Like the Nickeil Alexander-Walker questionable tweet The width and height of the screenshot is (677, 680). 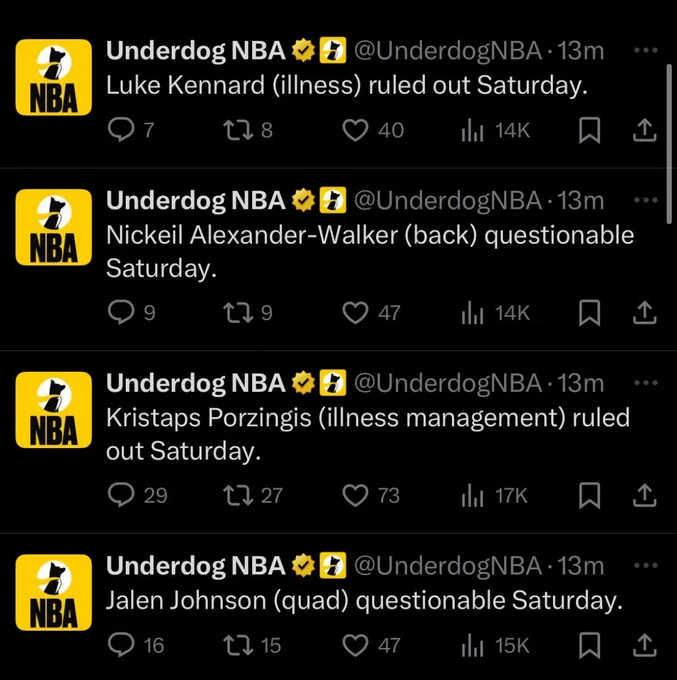356,313
